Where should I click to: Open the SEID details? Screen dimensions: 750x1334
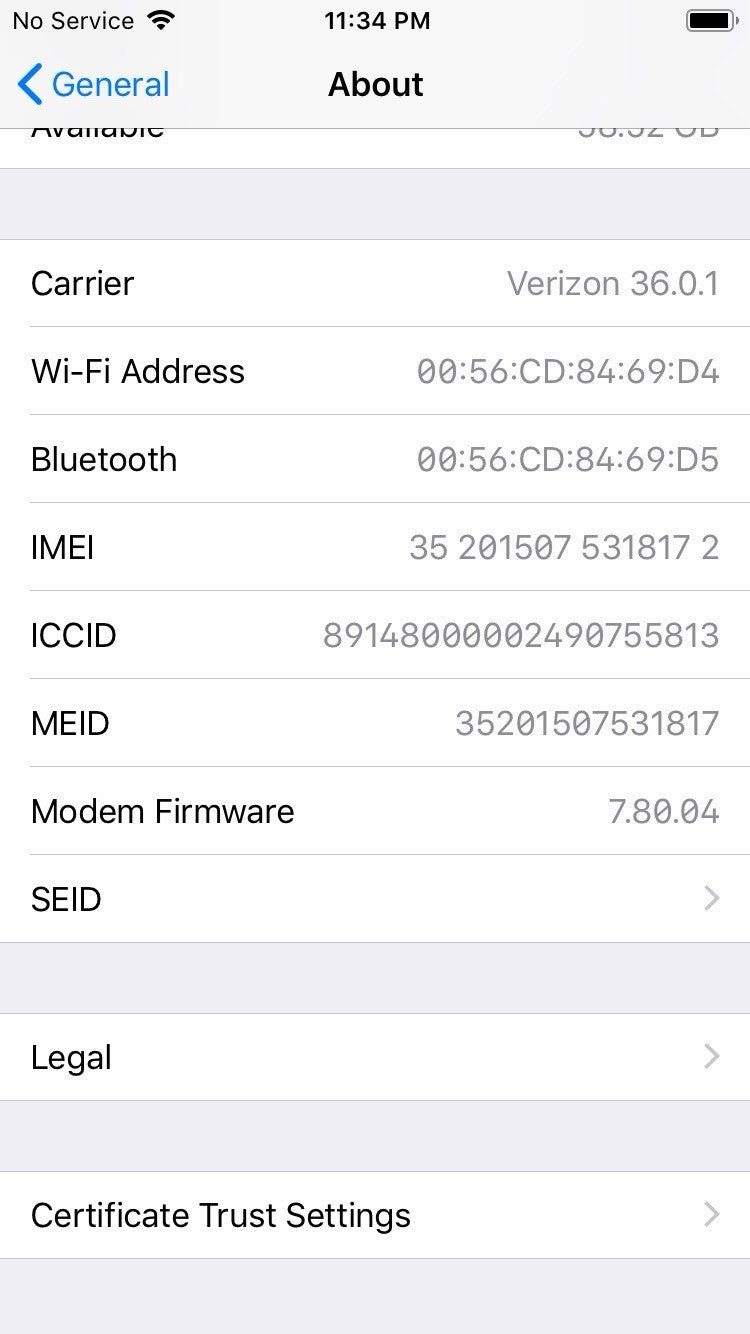point(375,899)
